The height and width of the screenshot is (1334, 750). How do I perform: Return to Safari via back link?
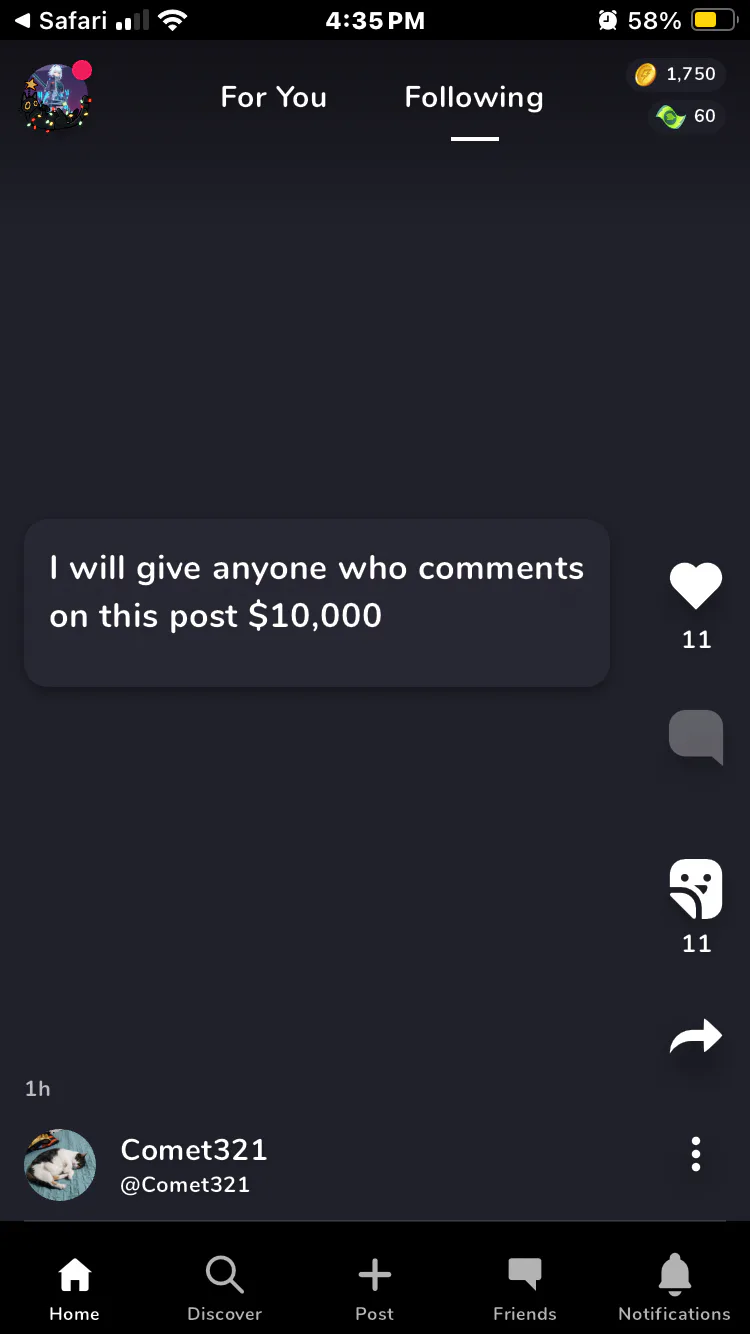tap(61, 20)
